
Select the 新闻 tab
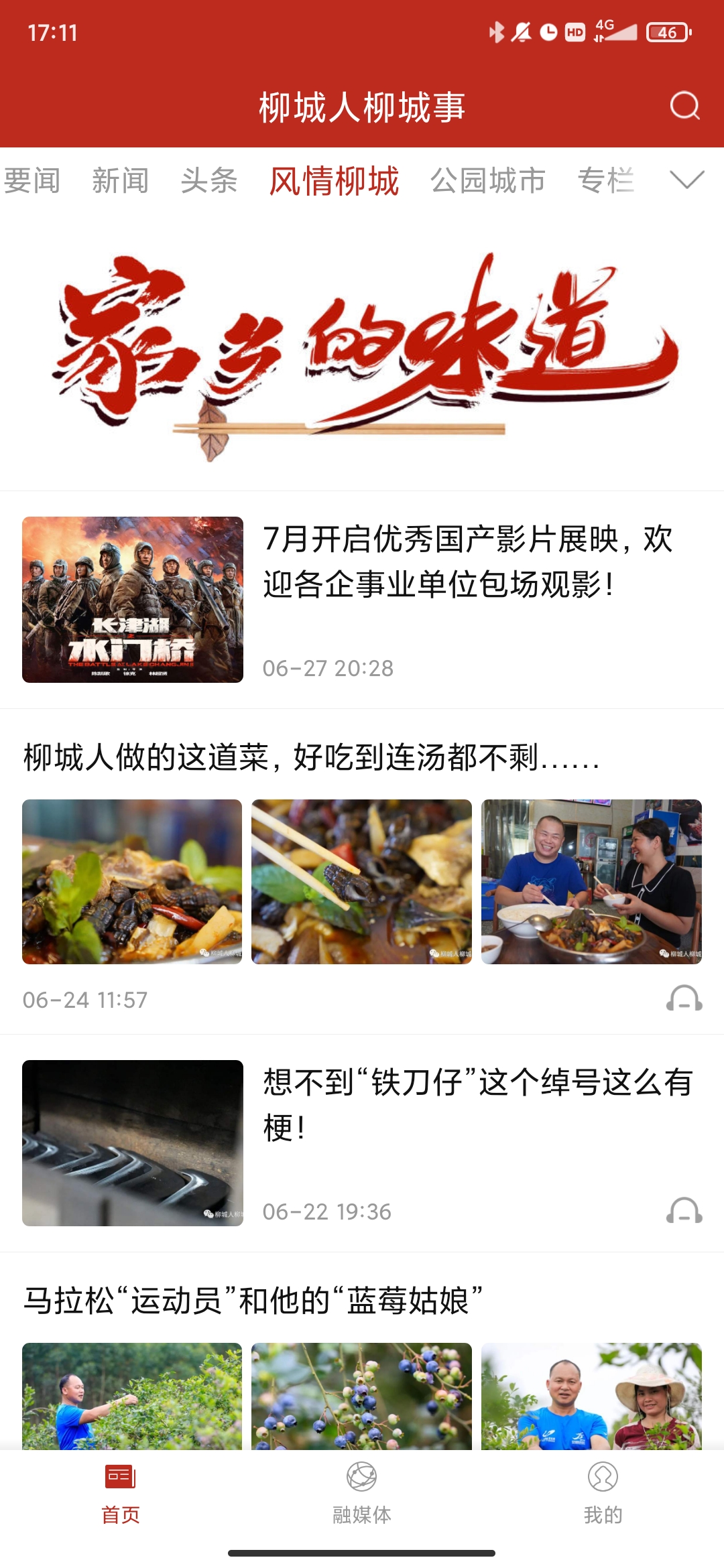pos(119,180)
